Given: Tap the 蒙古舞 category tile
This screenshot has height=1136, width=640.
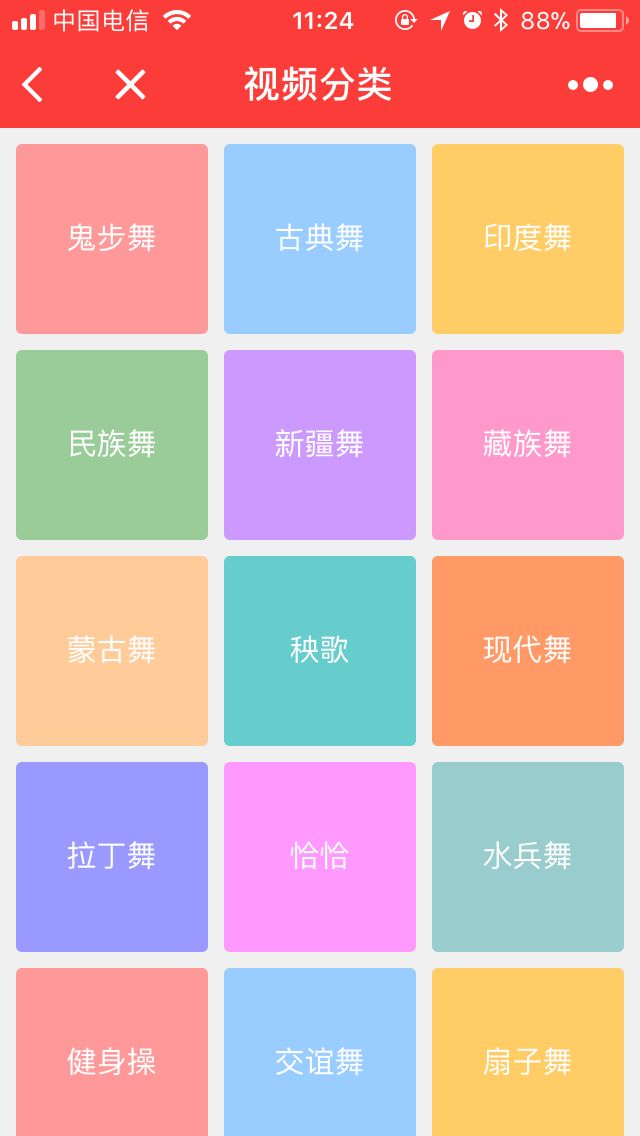Looking at the screenshot, I should [112, 651].
